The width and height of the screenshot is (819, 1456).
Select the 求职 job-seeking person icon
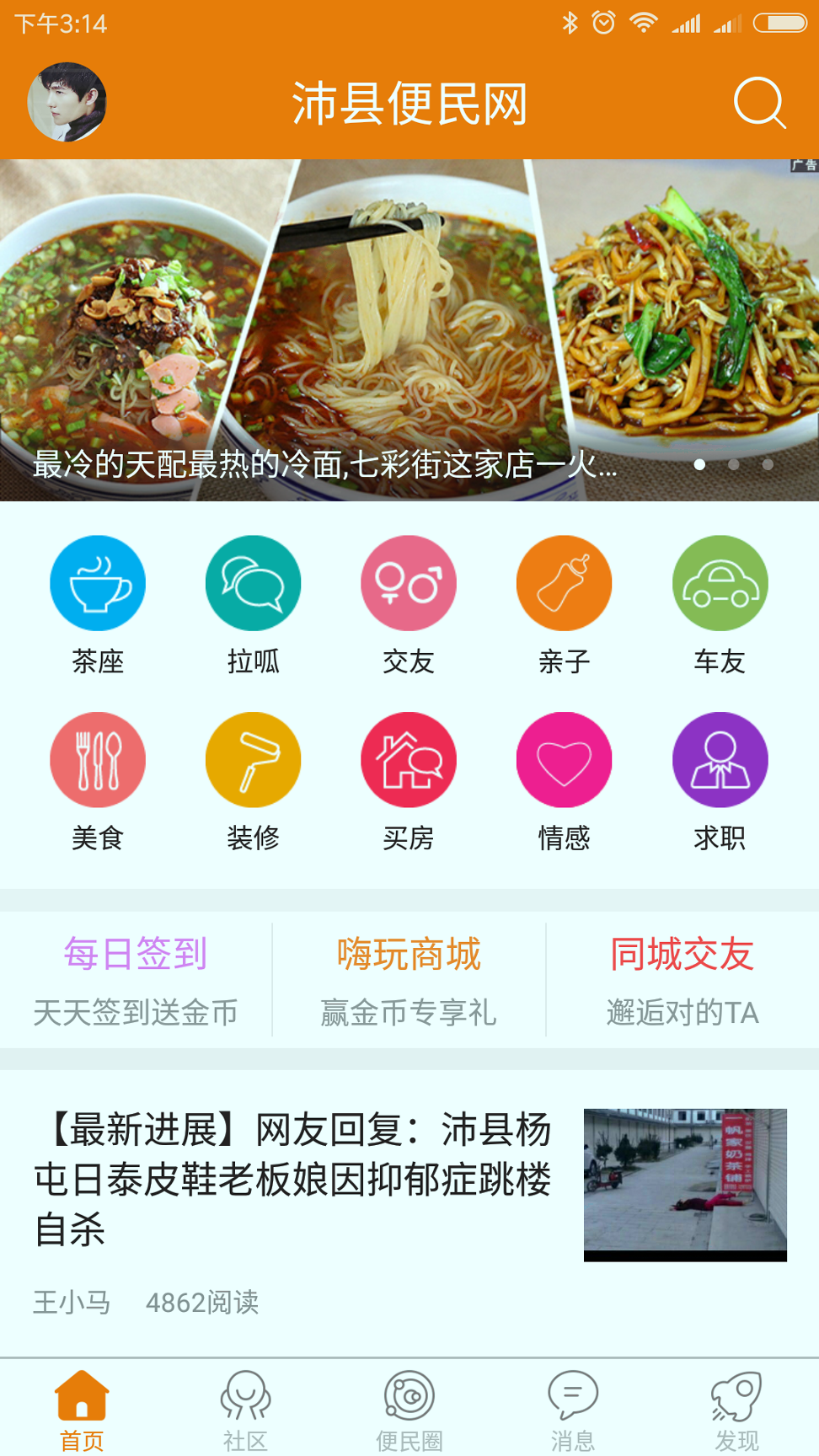[x=720, y=759]
